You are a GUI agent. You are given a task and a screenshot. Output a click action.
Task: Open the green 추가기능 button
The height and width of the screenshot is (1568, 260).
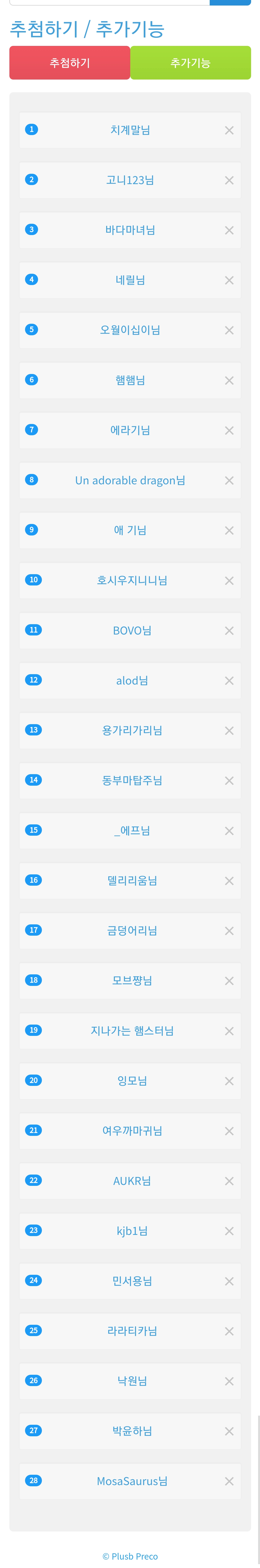190,63
